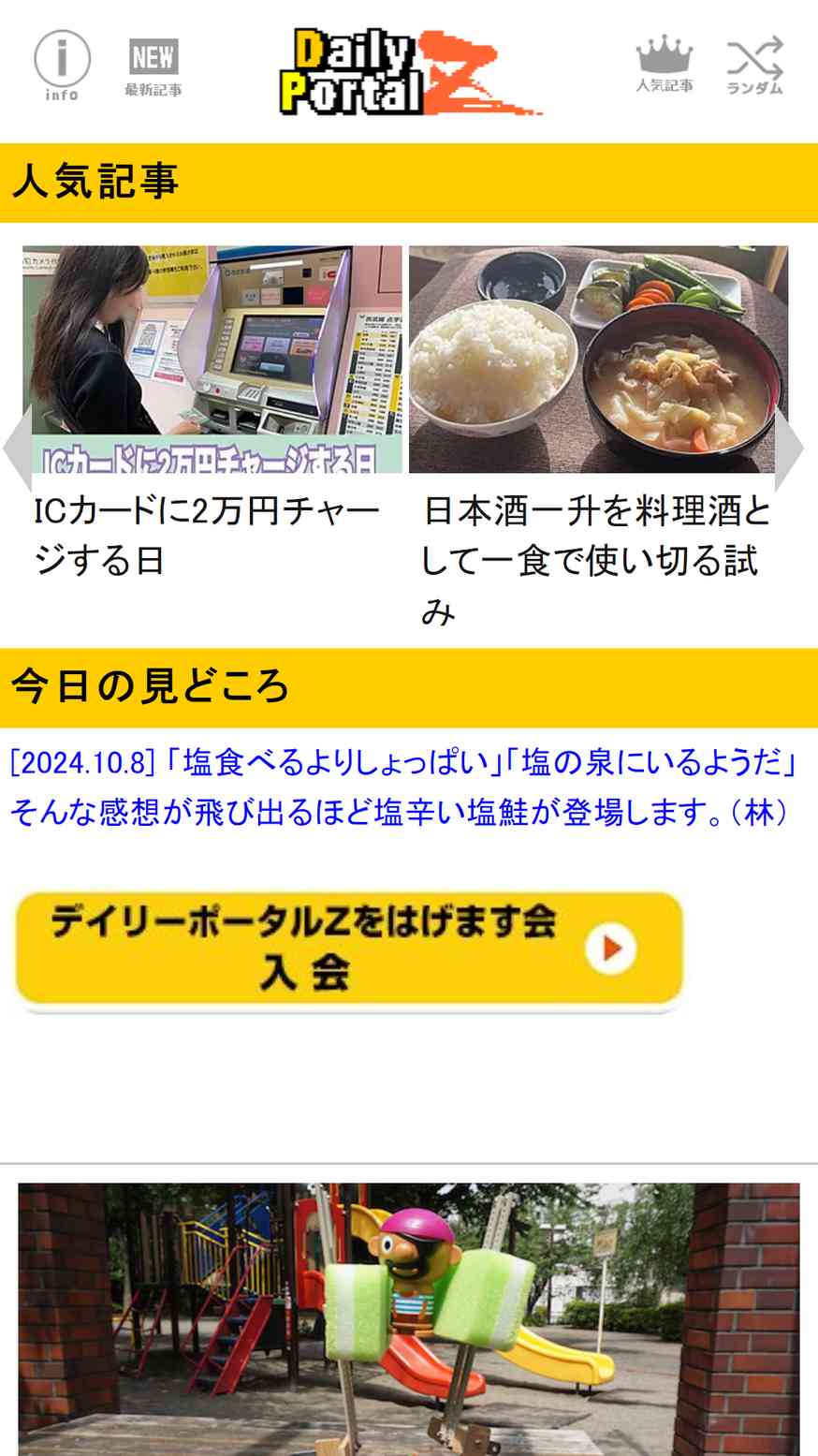Open the info icon

pyautogui.click(x=62, y=66)
